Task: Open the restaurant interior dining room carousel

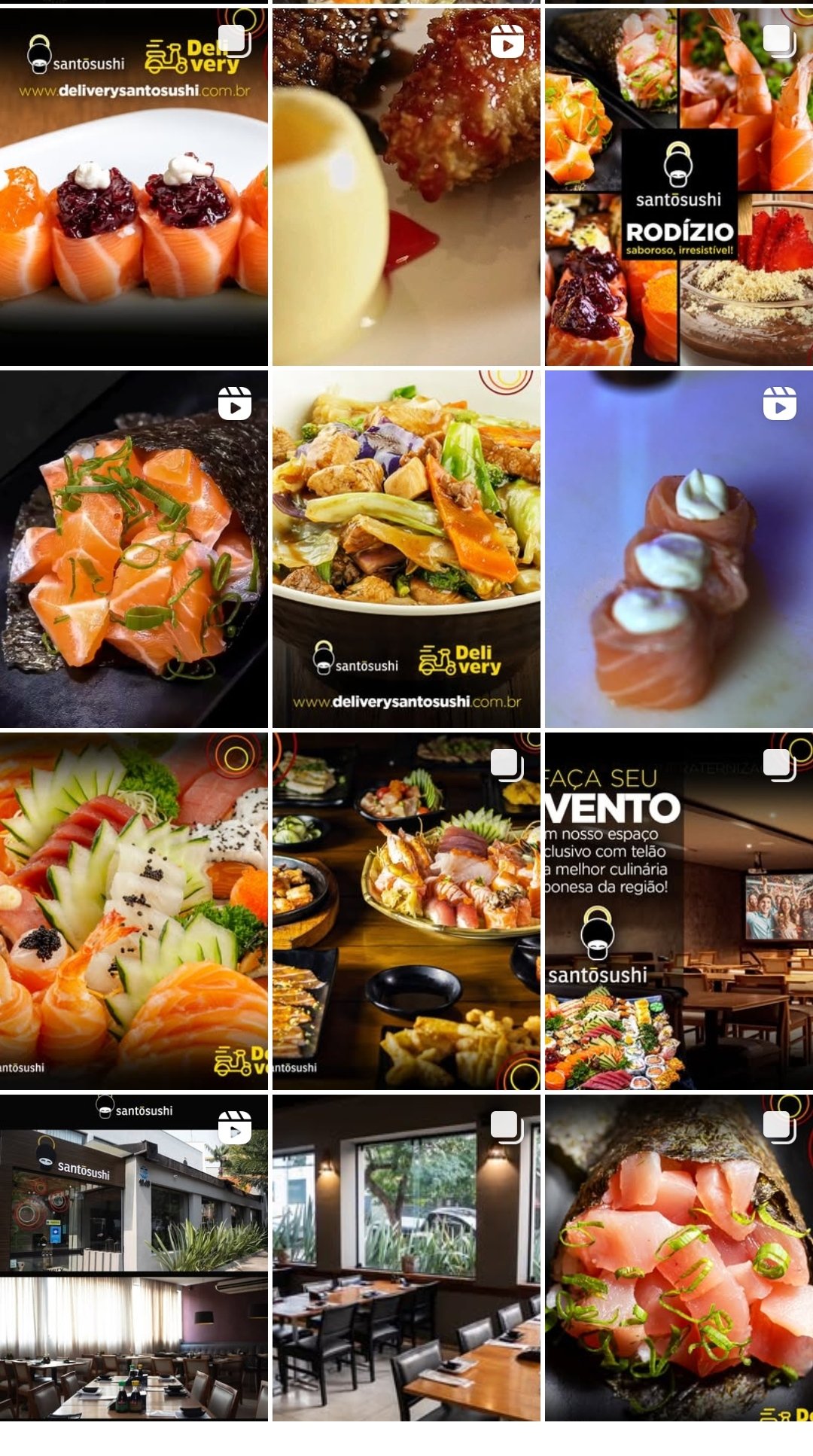Action: 406,1257
